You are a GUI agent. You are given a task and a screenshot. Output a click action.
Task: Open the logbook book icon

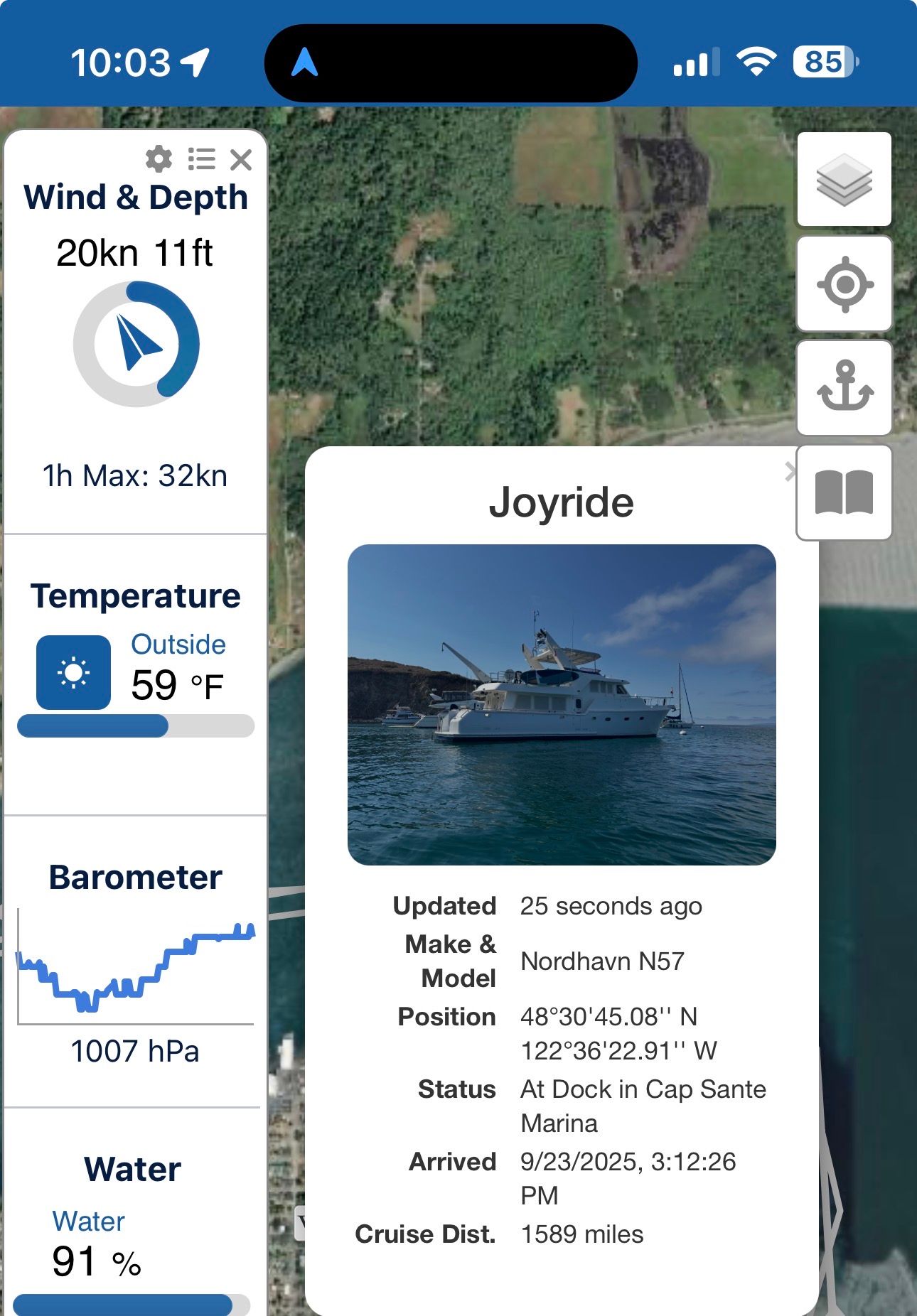click(x=844, y=492)
